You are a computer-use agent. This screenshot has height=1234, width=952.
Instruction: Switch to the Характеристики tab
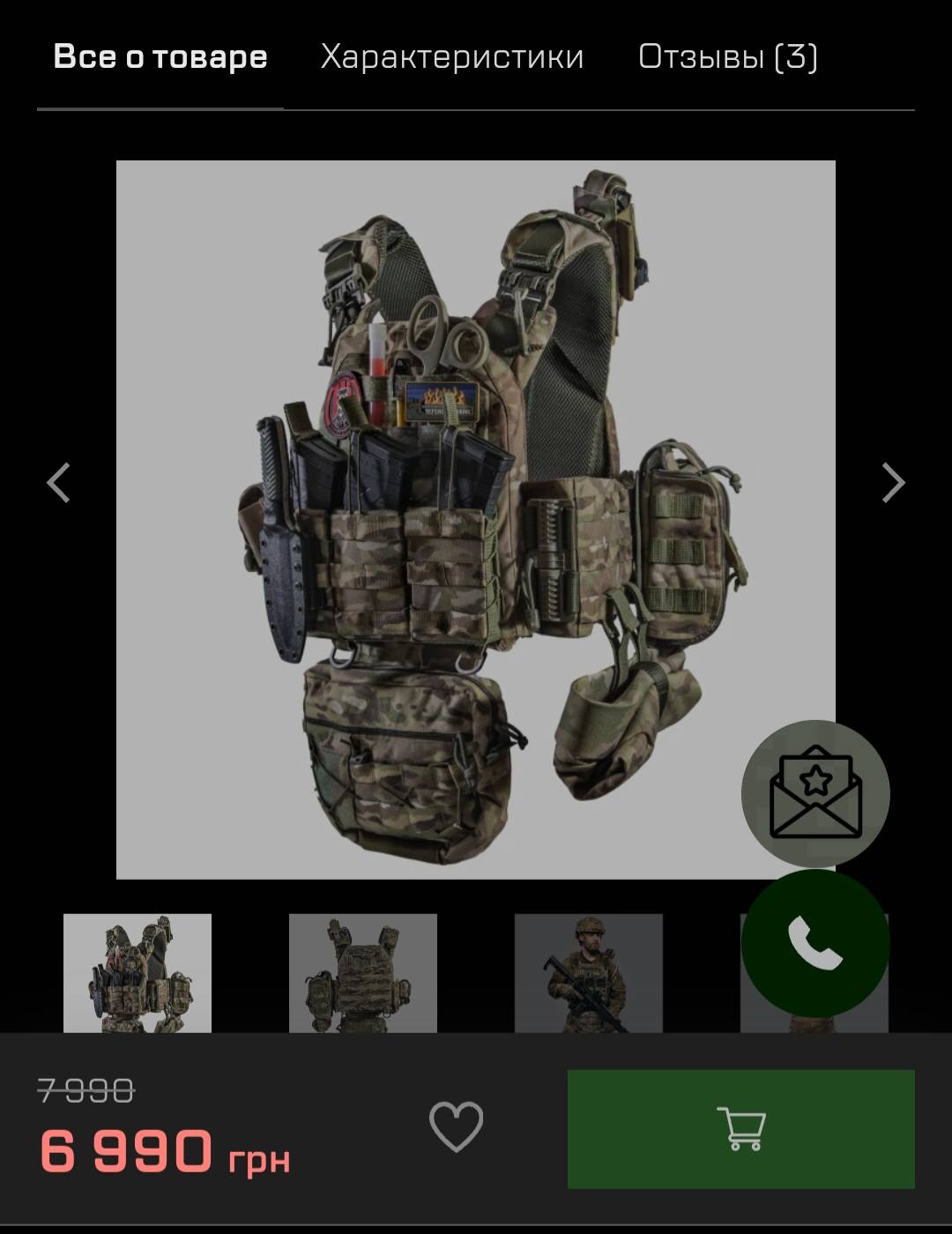pyautogui.click(x=451, y=57)
